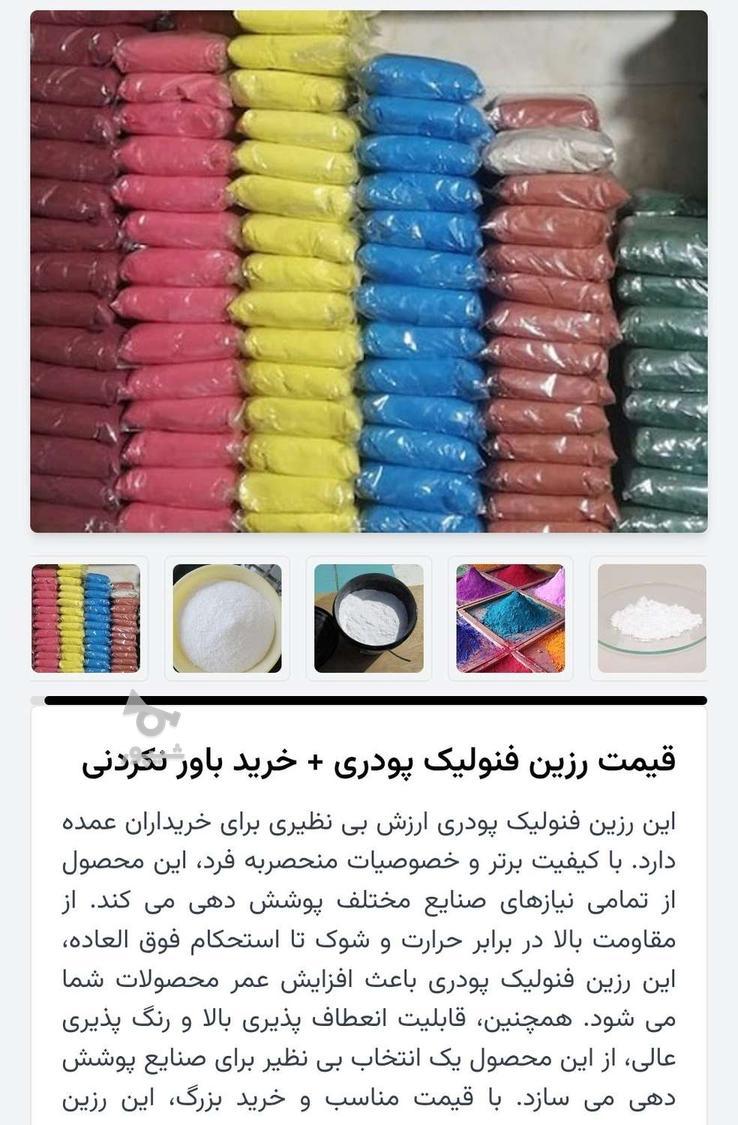This screenshot has height=1125, width=738.
Task: Select the colorful pigment piles thumbnail
Action: pyautogui.click(x=510, y=618)
